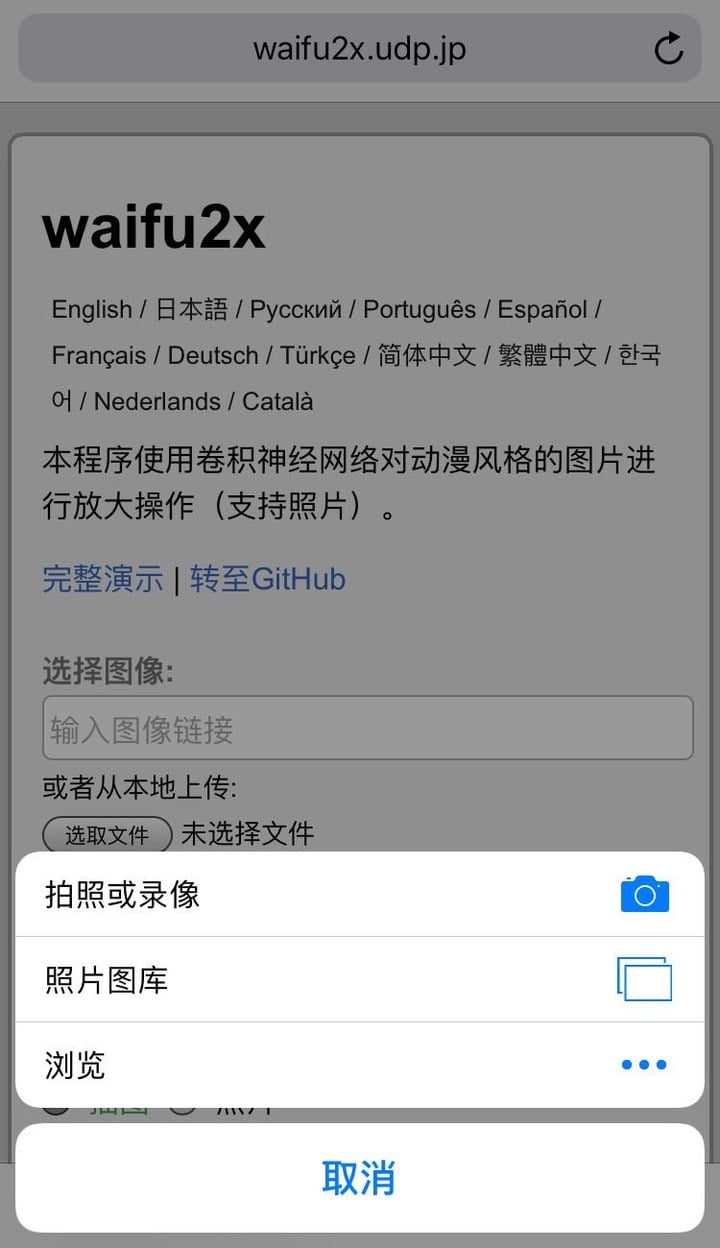720x1248 pixels.
Task: Choose 拍照或录像 to take a photo or video
Action: point(359,894)
